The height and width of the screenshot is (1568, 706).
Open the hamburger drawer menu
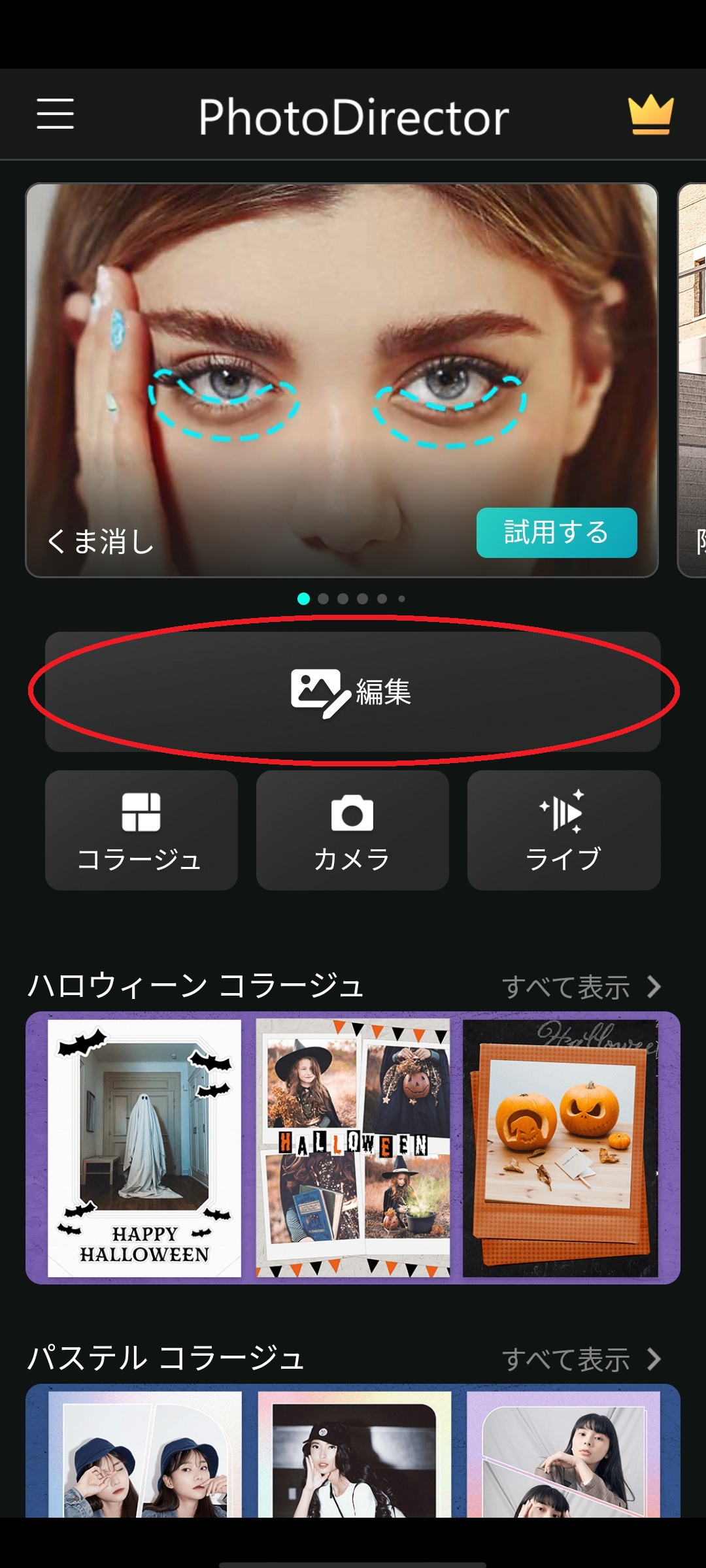point(55,114)
